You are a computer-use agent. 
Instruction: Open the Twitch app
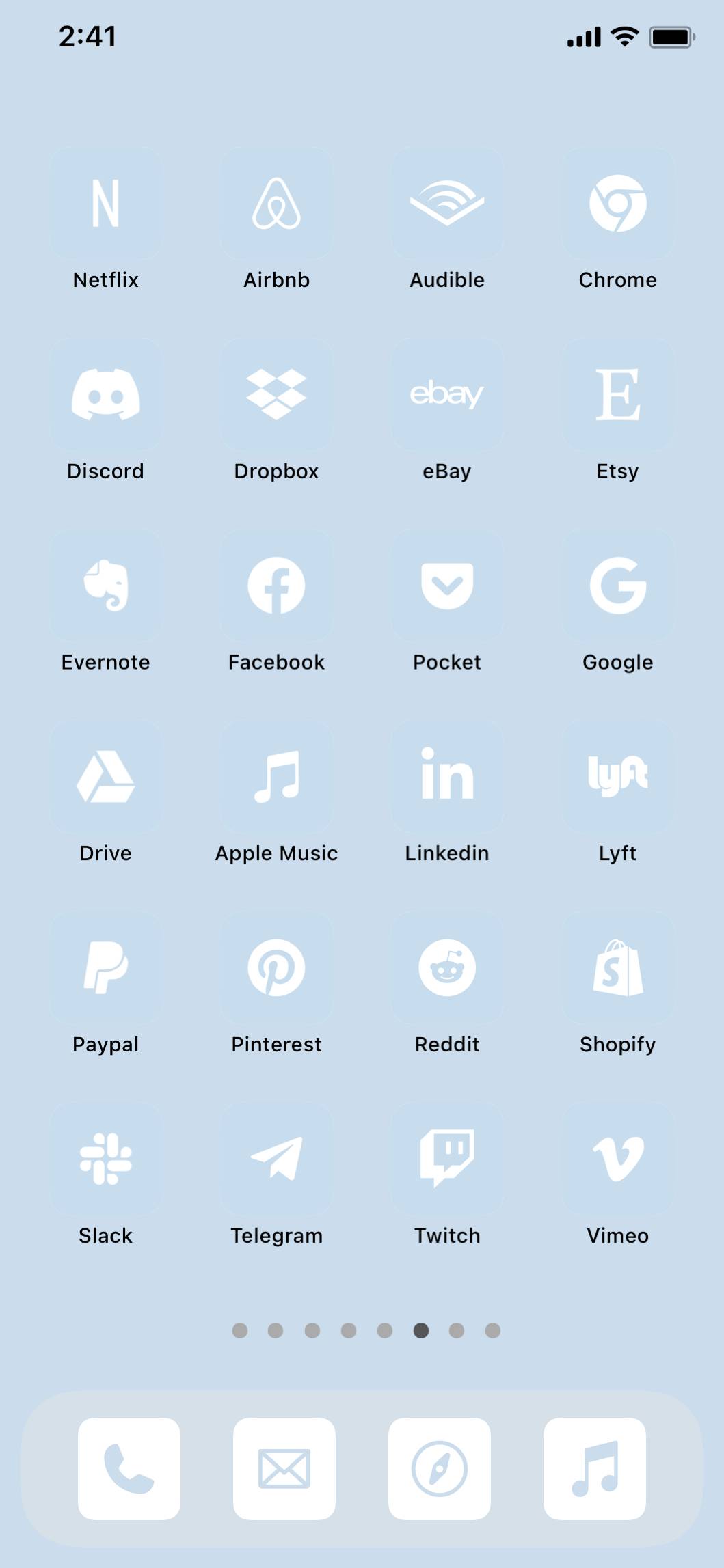[447, 1159]
